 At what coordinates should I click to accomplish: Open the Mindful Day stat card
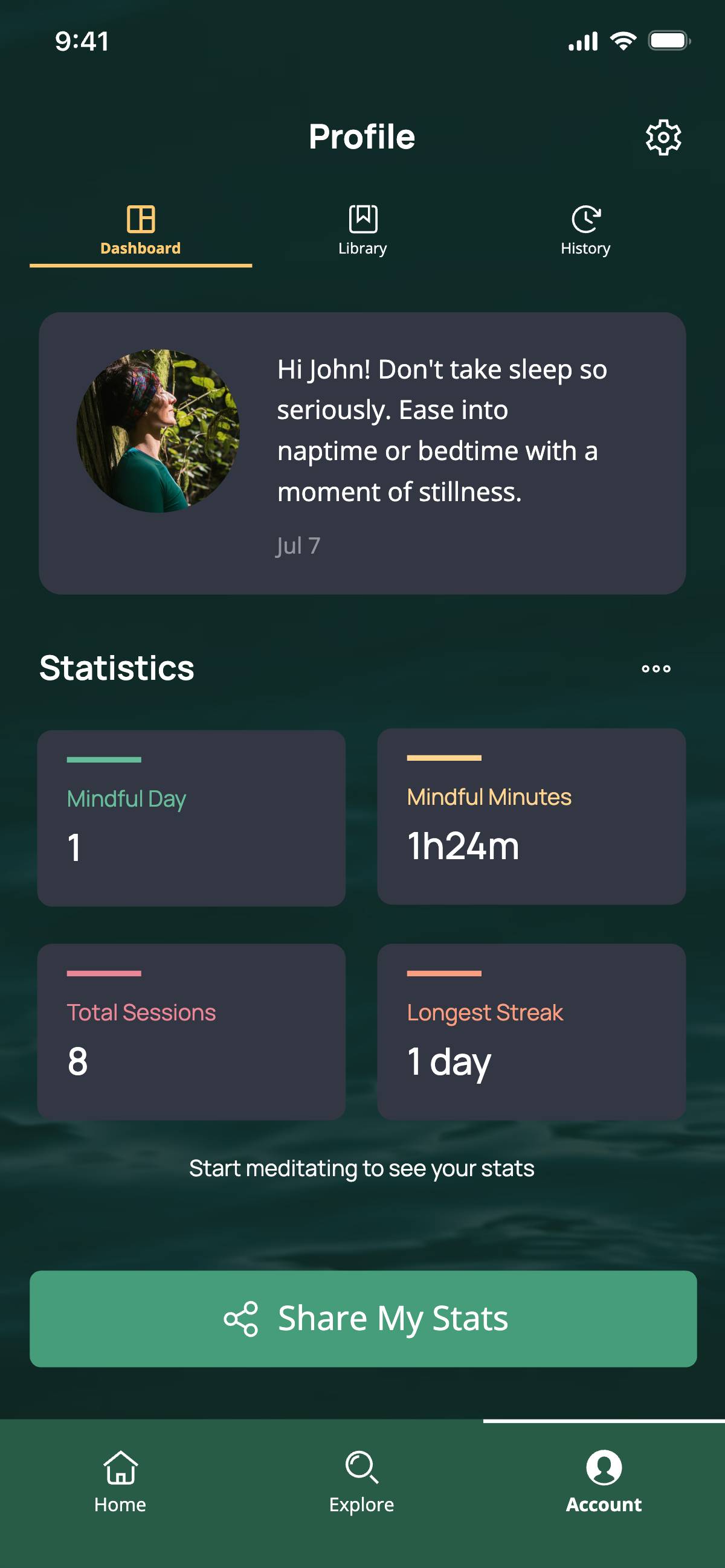click(192, 818)
